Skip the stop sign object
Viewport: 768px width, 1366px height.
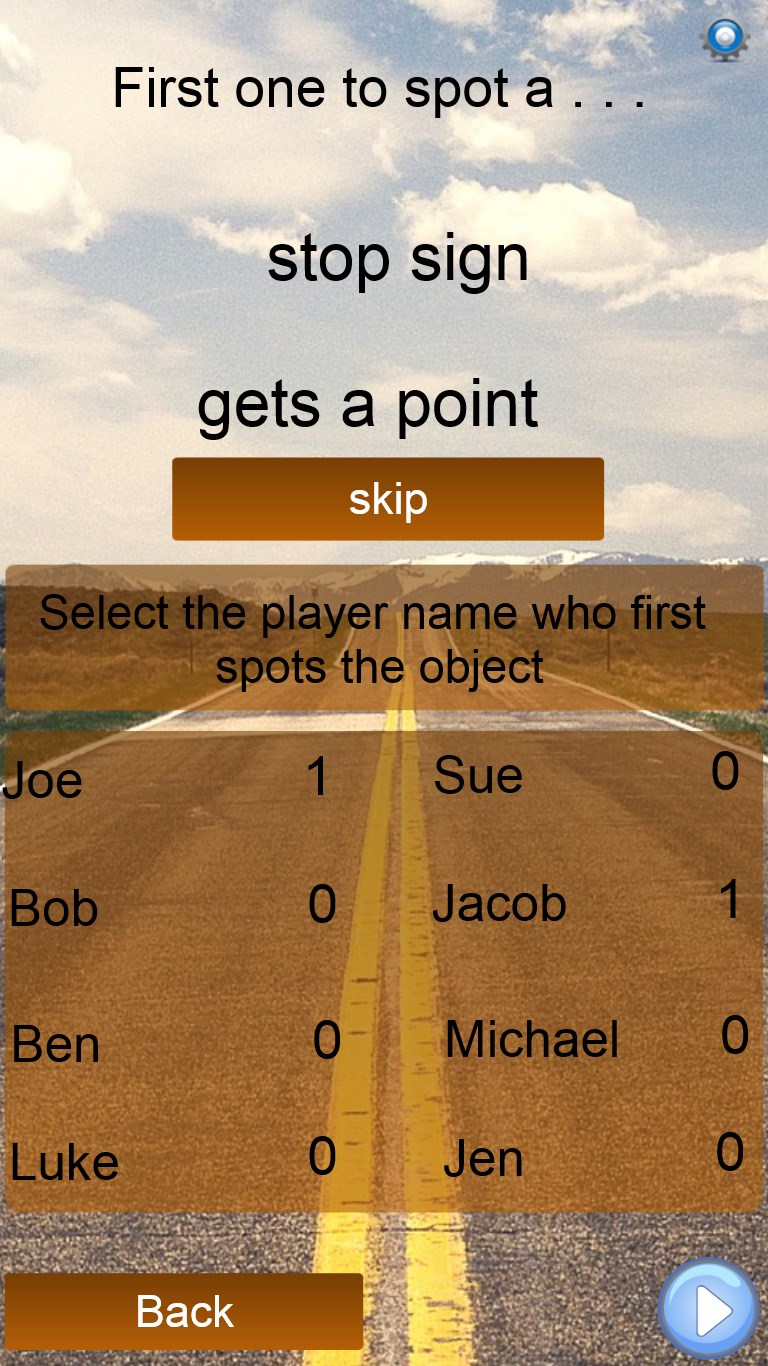click(x=388, y=499)
